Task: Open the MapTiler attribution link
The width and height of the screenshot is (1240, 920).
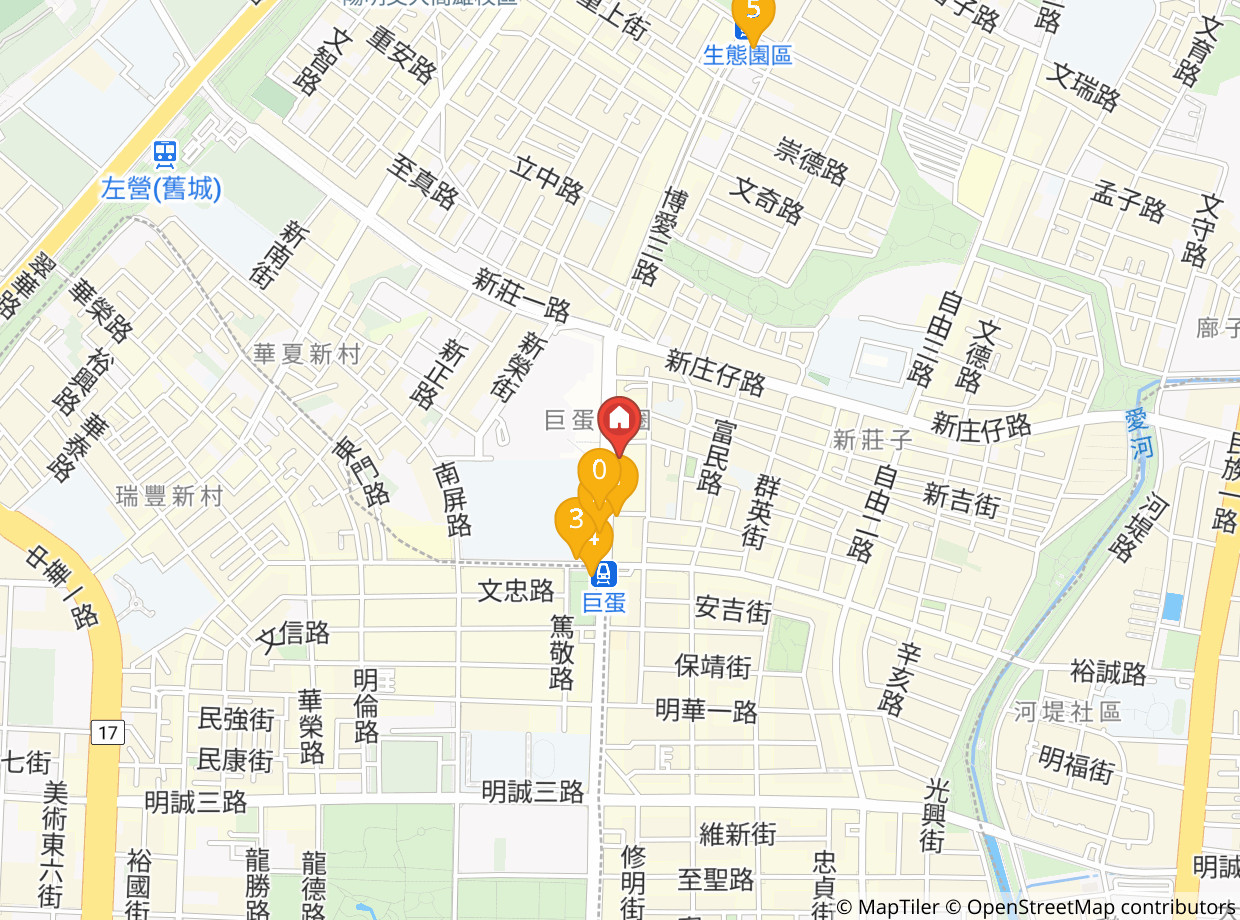Action: [888, 907]
